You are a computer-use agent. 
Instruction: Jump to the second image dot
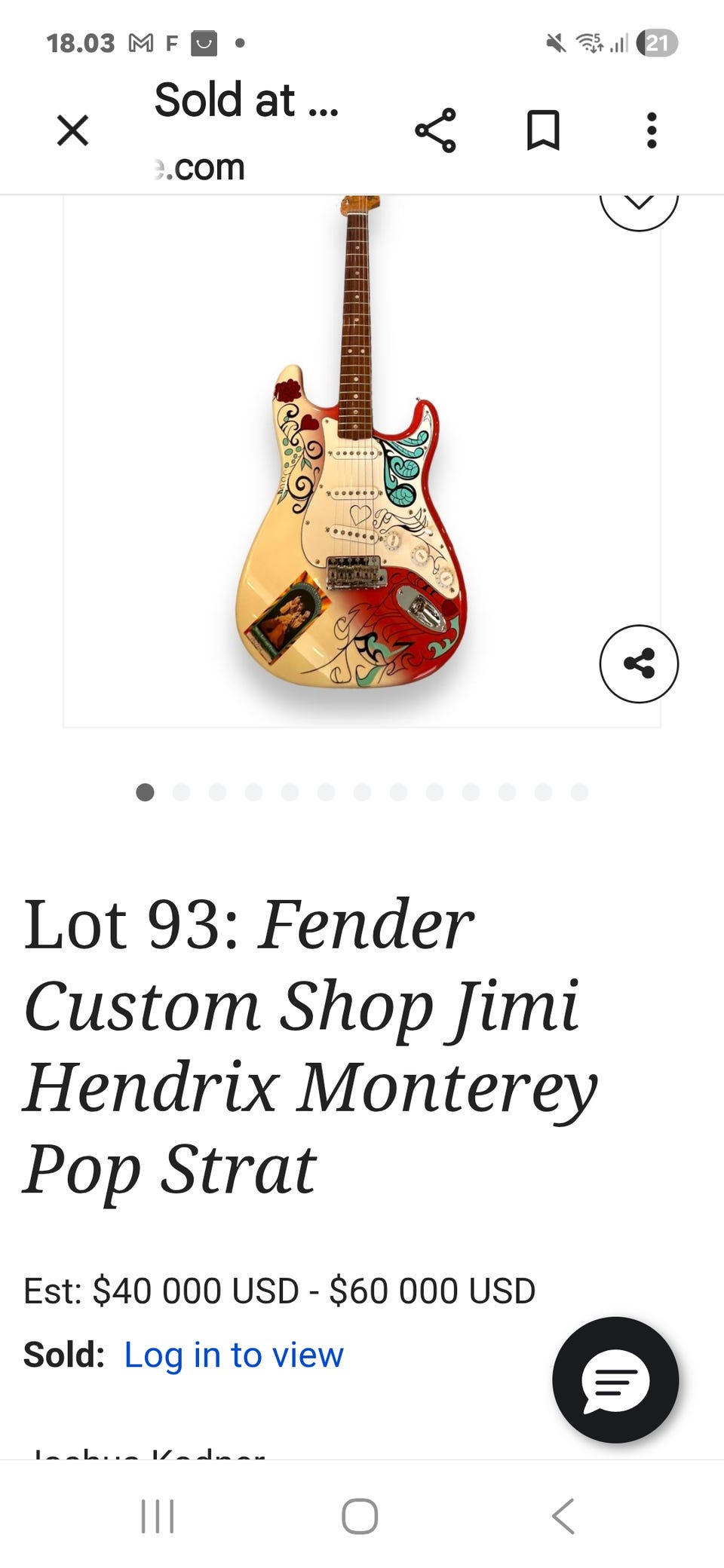(181, 792)
